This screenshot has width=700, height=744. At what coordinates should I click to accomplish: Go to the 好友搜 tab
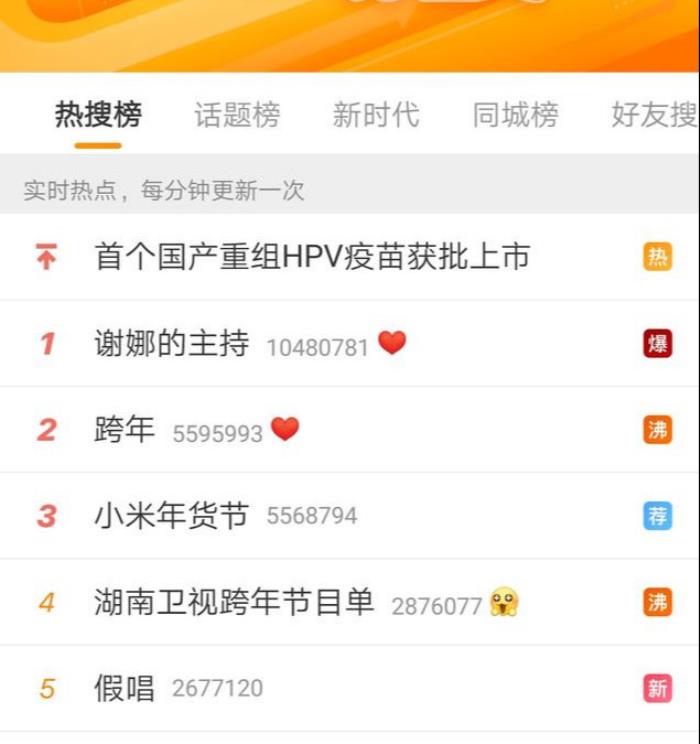[x=653, y=115]
